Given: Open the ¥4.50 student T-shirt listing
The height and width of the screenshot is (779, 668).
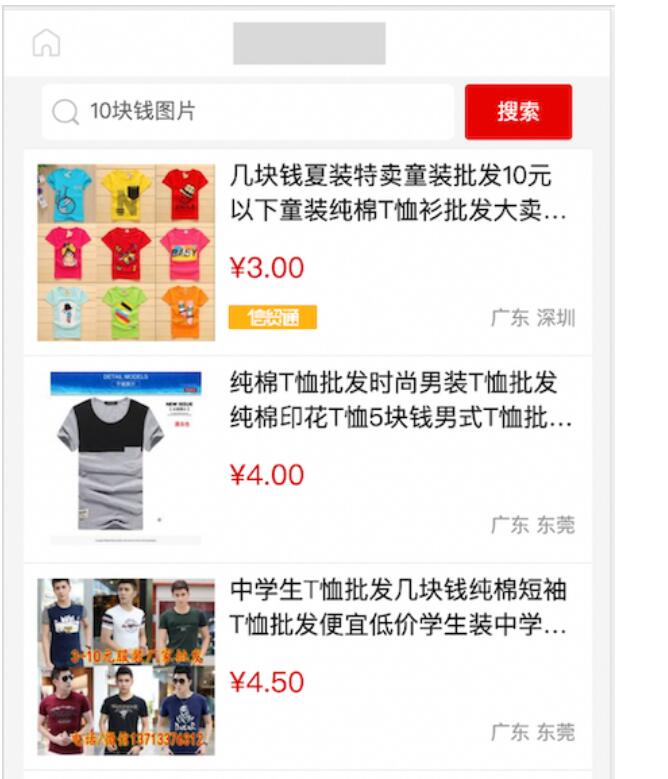Looking at the screenshot, I should [398, 608].
